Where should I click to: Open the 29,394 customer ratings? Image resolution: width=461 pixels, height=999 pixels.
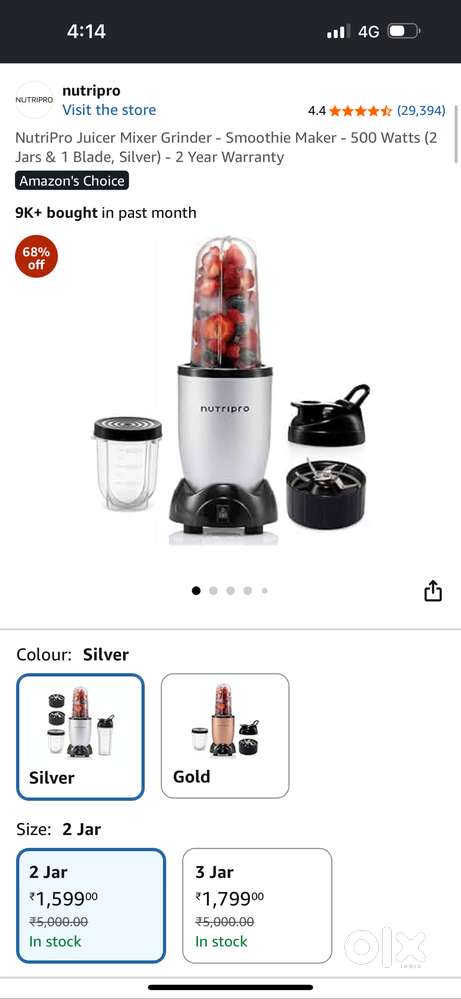click(x=421, y=110)
